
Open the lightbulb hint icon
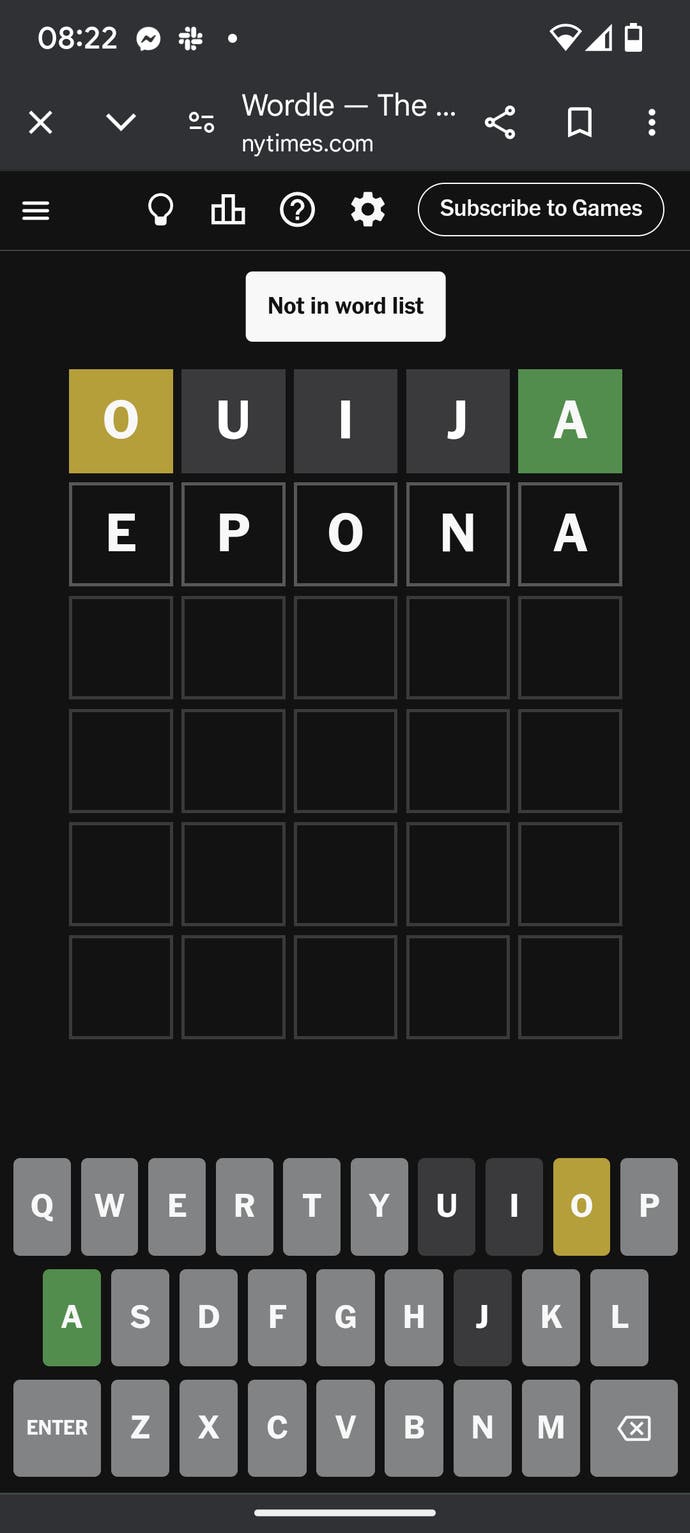[x=160, y=210]
